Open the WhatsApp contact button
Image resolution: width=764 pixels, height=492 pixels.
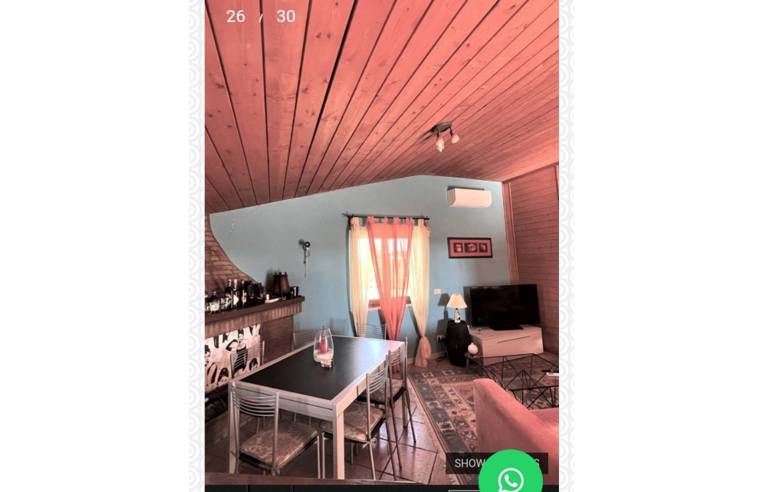pos(511,477)
